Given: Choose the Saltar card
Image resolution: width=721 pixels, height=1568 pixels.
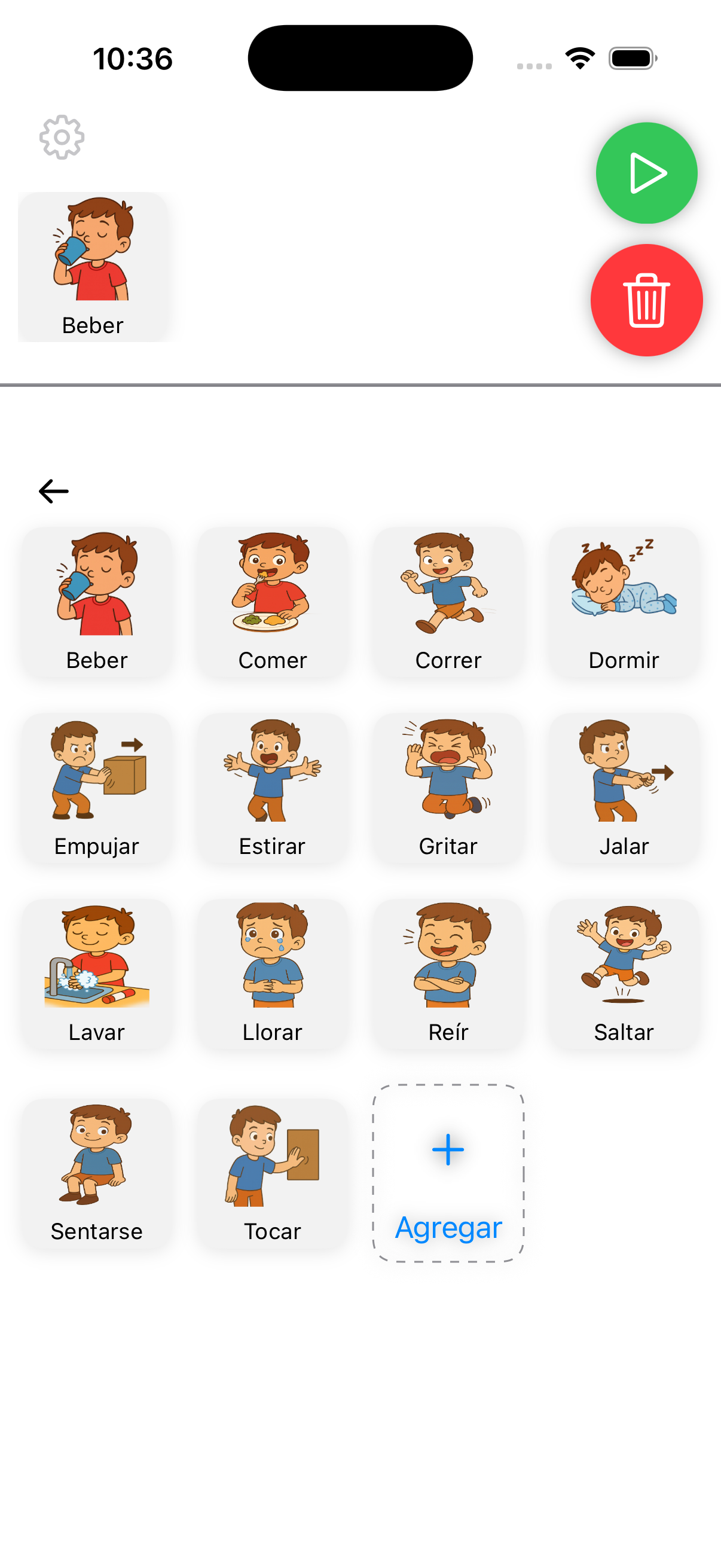Looking at the screenshot, I should tap(624, 974).
